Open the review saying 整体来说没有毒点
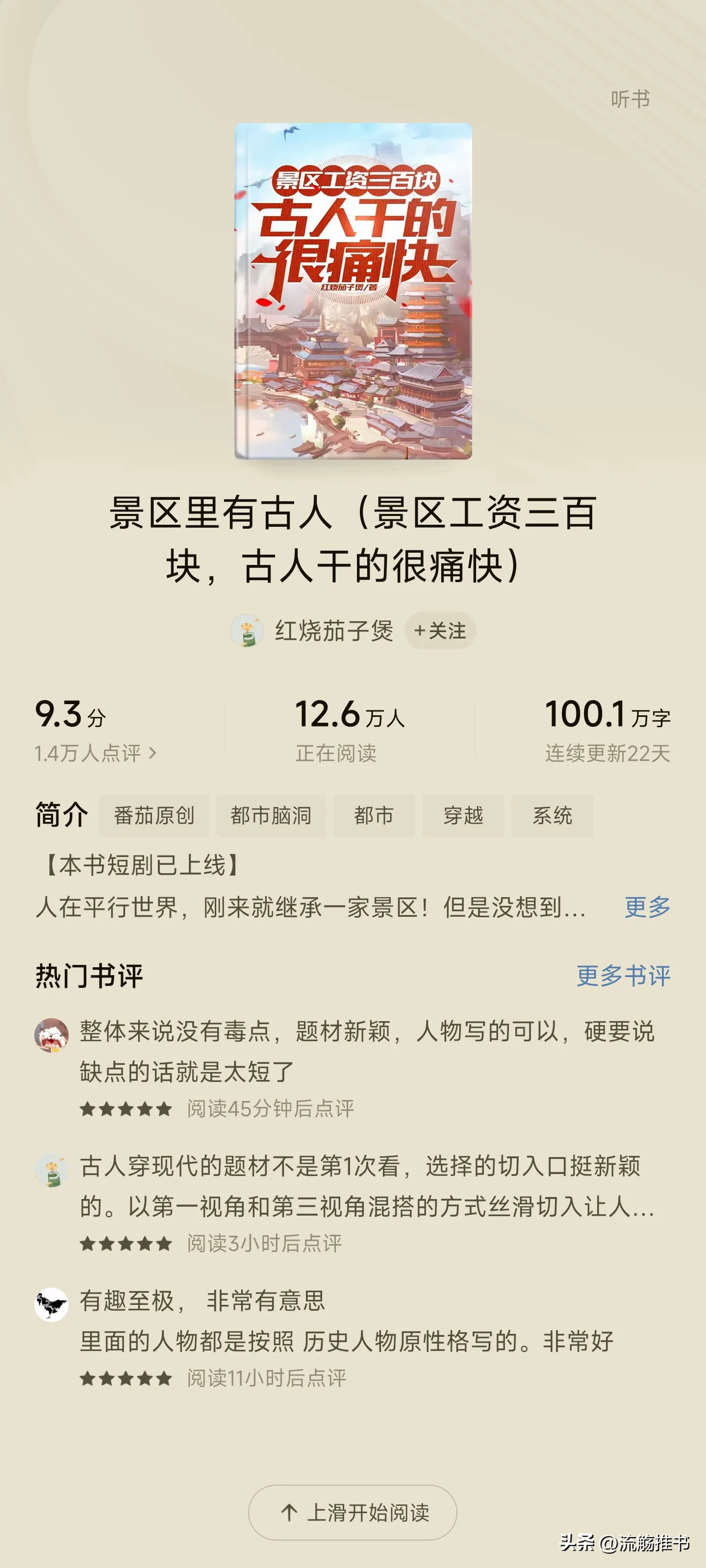This screenshot has height=1568, width=706. pyautogui.click(x=365, y=1051)
